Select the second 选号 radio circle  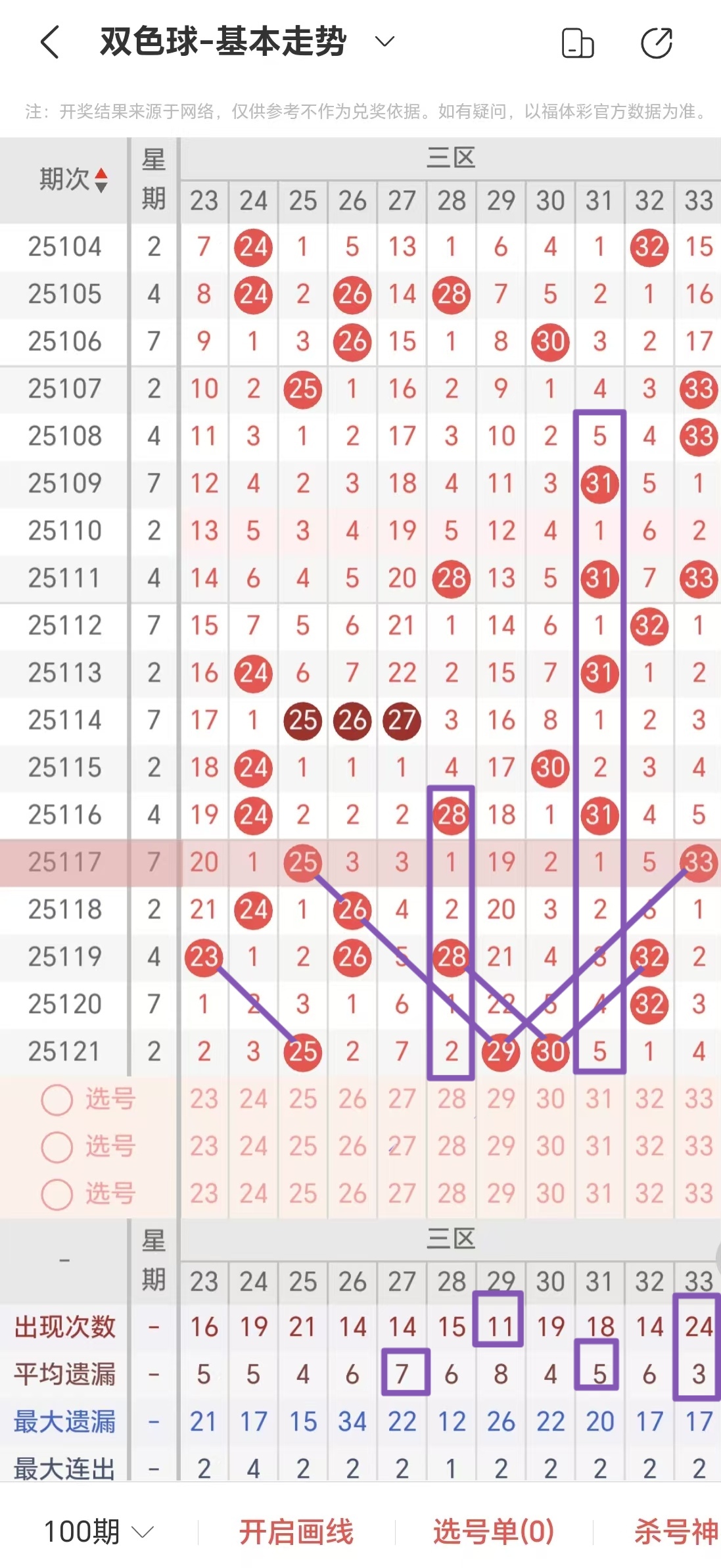pos(56,1147)
